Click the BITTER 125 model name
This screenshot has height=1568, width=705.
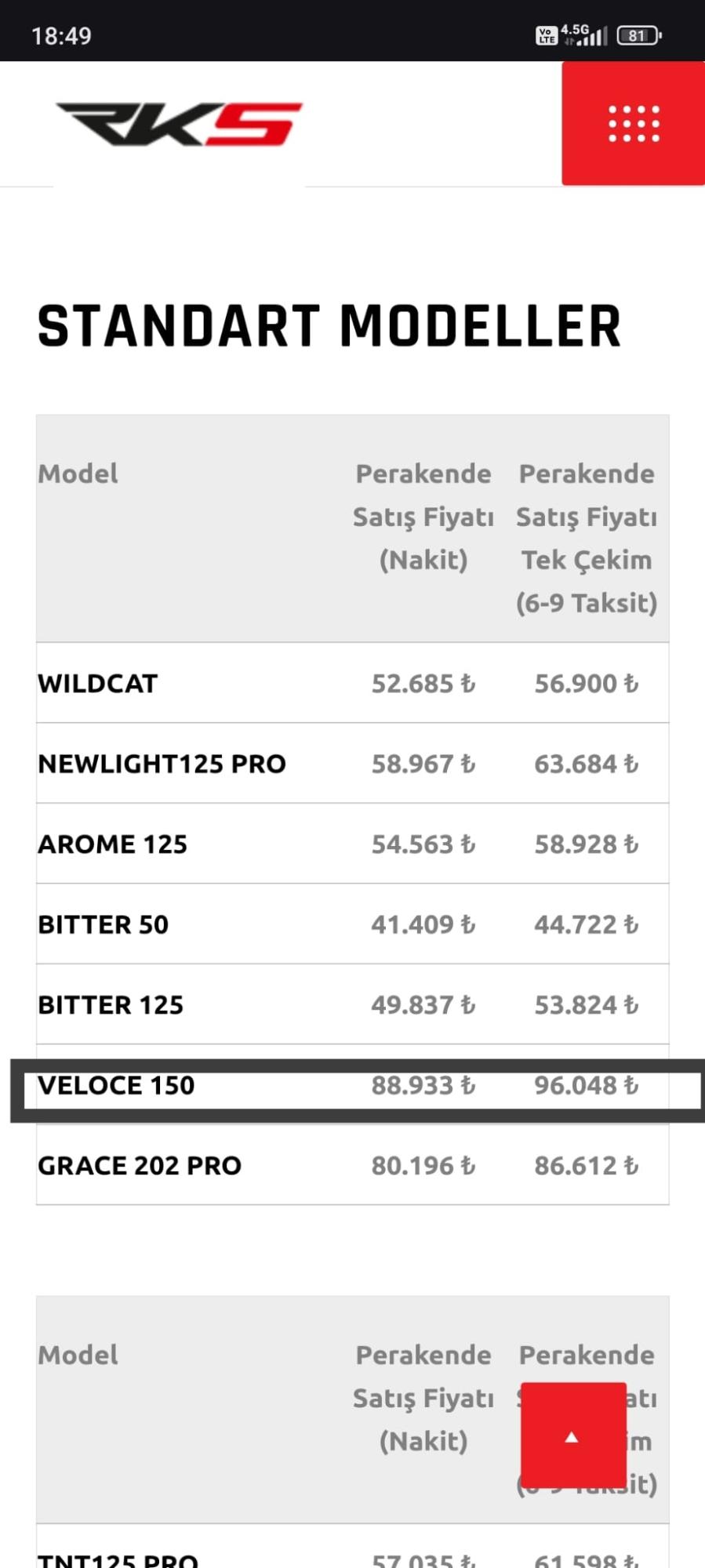111,1004
